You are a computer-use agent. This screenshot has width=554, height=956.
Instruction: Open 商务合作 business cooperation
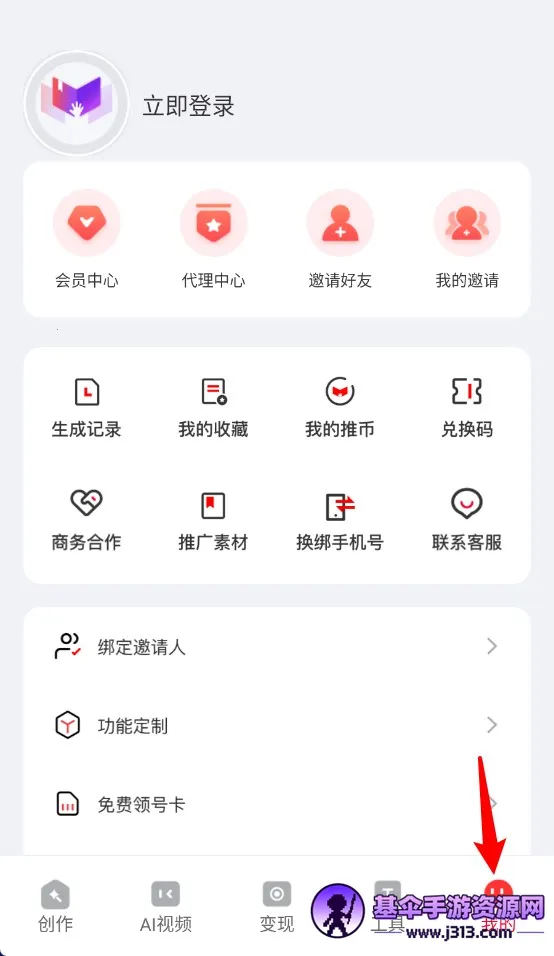[87, 520]
